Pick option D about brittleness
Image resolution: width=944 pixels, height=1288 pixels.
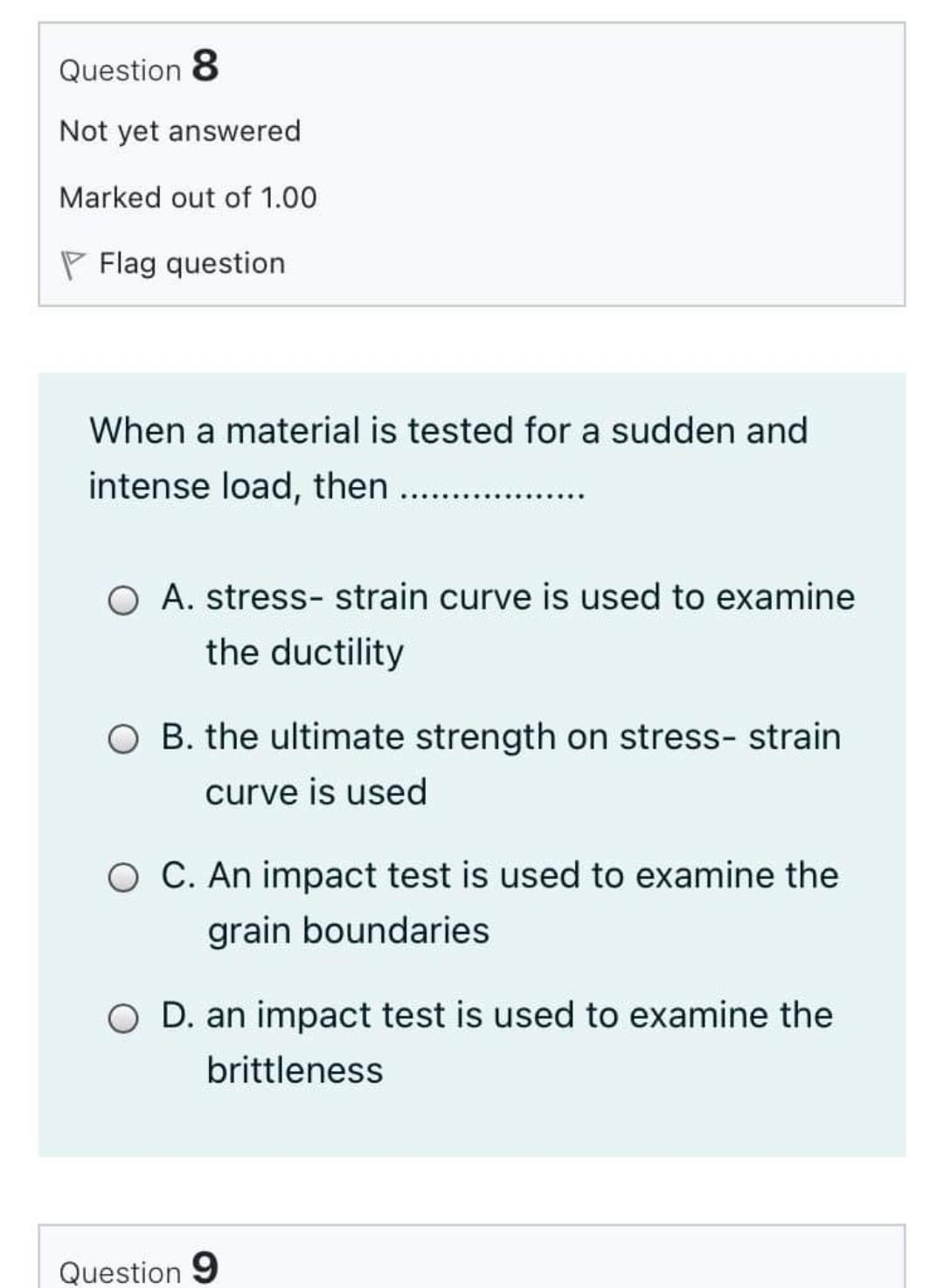point(123,1019)
